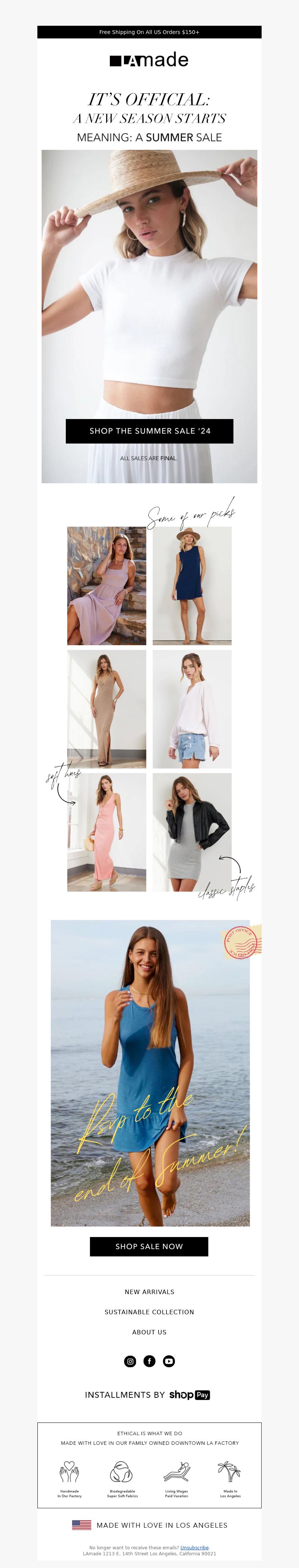Open the Sustainable Collection link

point(149,1312)
